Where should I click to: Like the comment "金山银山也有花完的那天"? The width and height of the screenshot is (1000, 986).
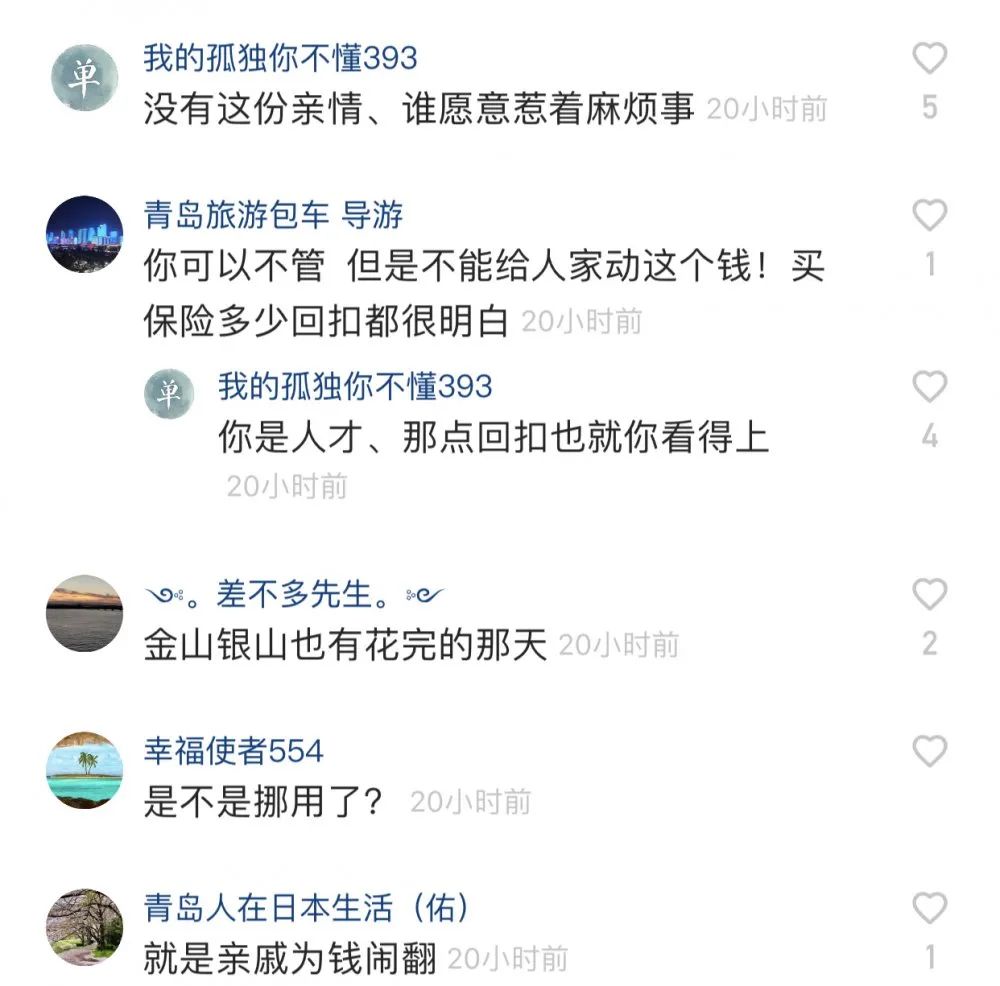[929, 596]
